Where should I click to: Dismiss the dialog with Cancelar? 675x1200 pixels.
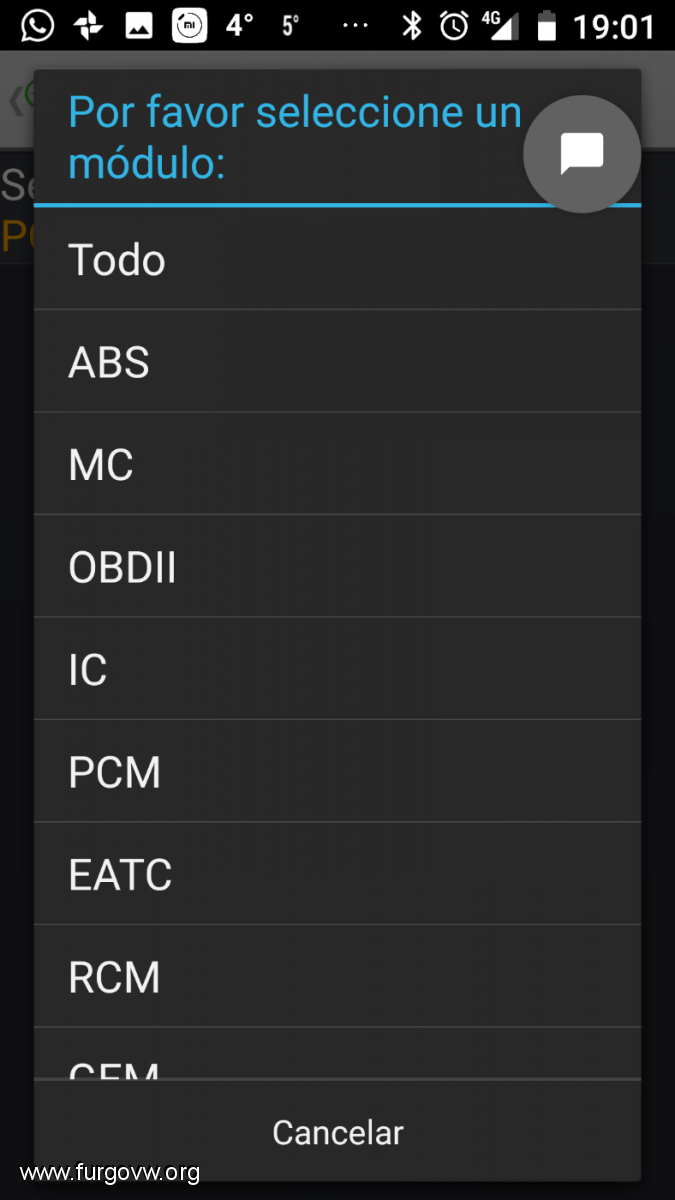click(337, 1132)
